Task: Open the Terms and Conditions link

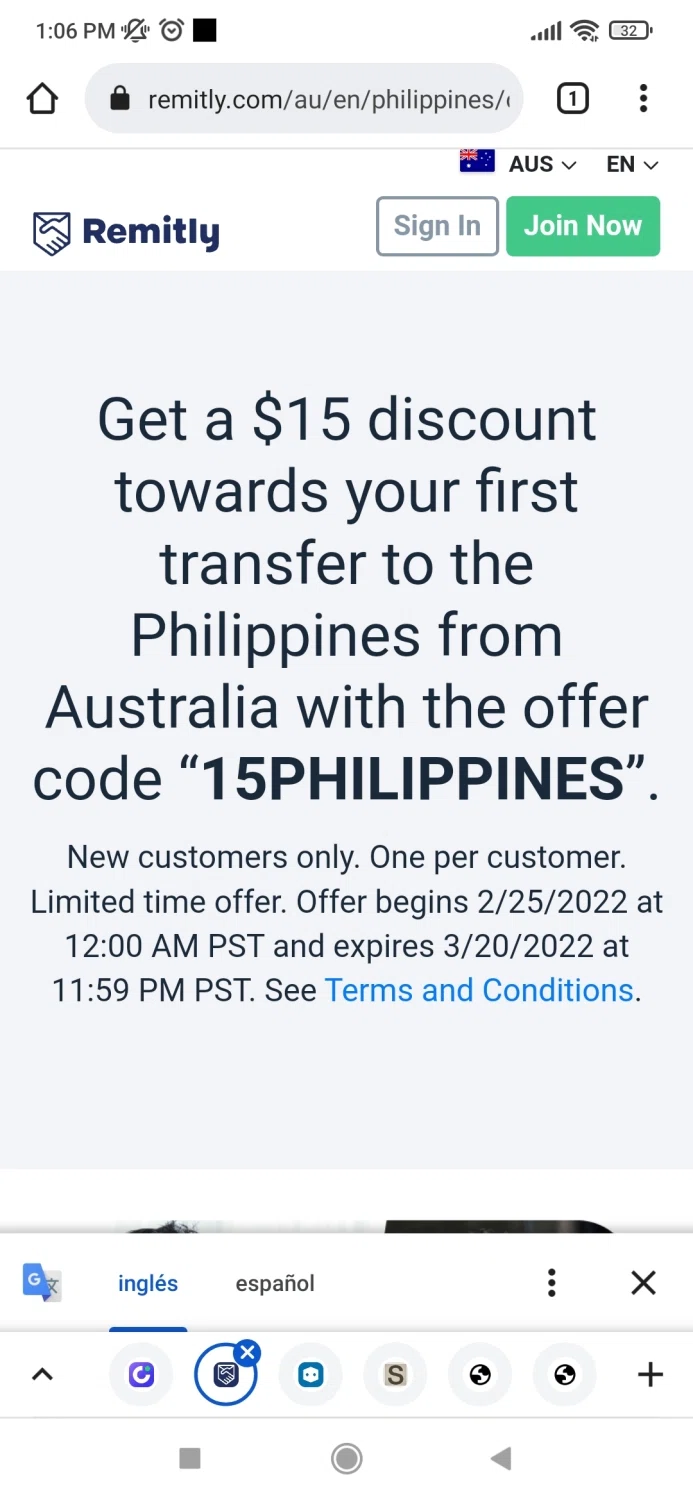Action: [479, 990]
